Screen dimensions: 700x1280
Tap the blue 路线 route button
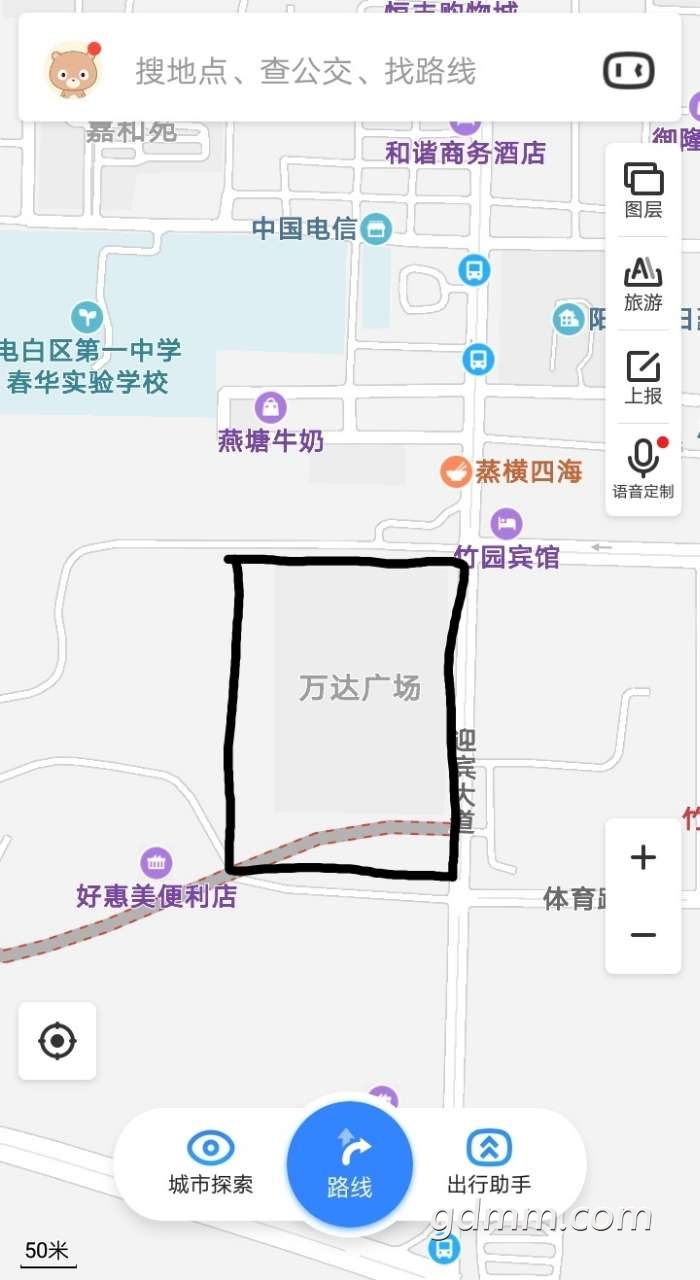click(349, 1164)
